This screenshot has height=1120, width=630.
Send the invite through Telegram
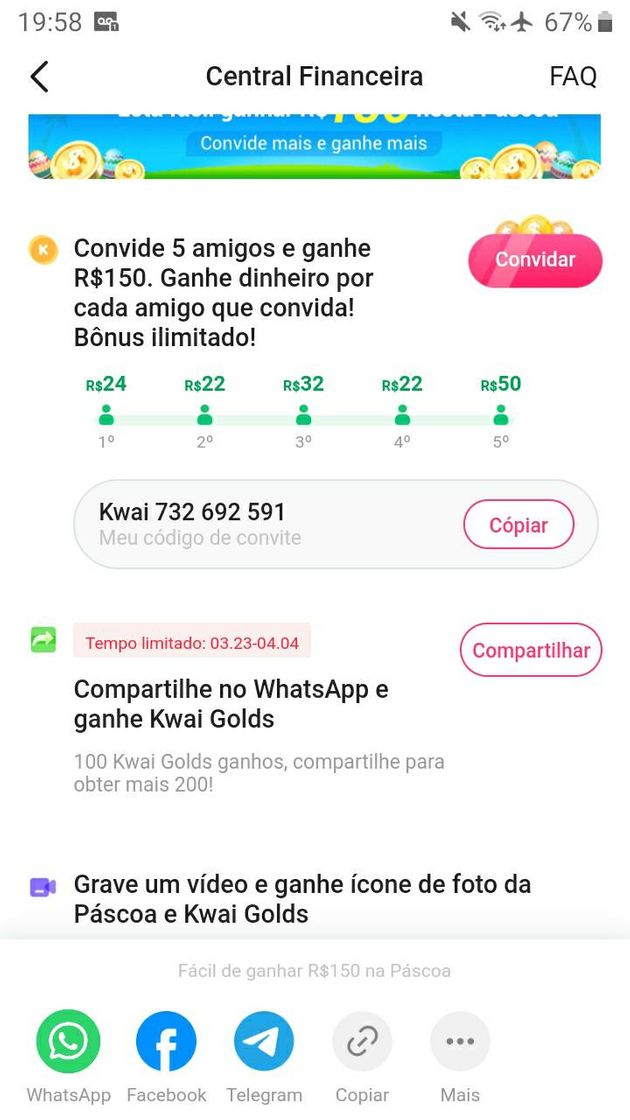(x=264, y=1042)
